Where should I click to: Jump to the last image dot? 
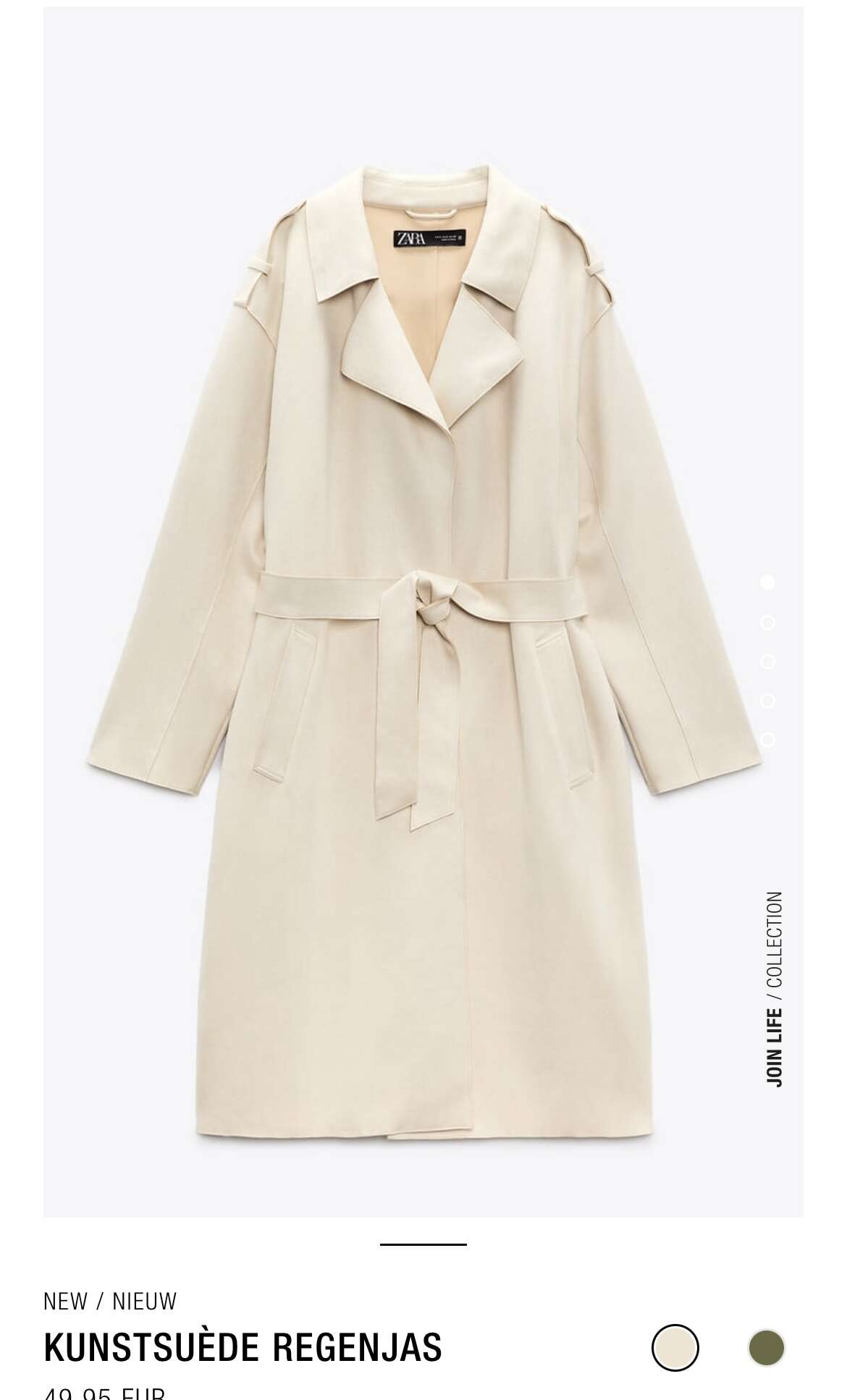pos(767,739)
